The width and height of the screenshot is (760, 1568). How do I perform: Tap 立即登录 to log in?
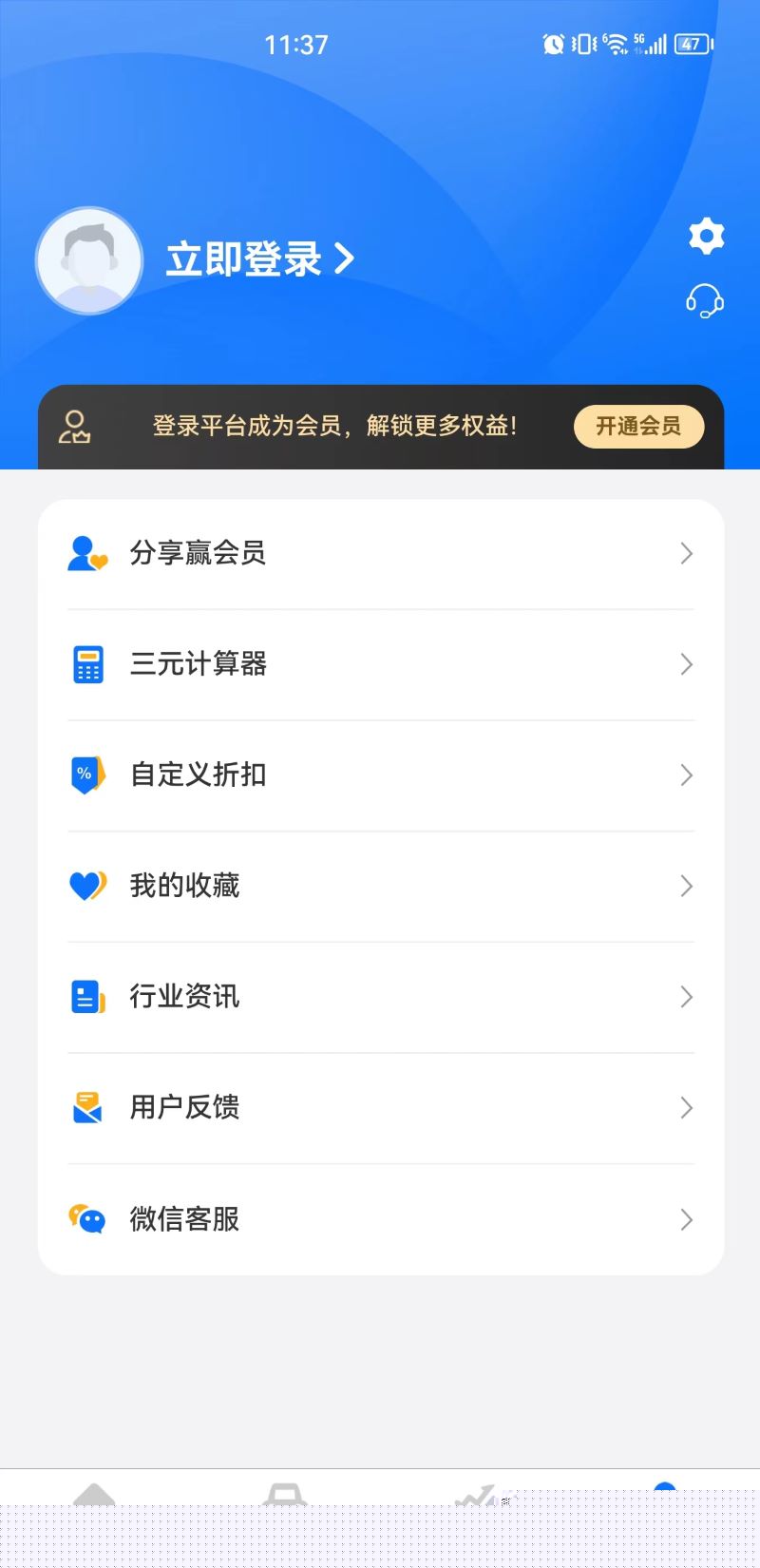tap(258, 259)
